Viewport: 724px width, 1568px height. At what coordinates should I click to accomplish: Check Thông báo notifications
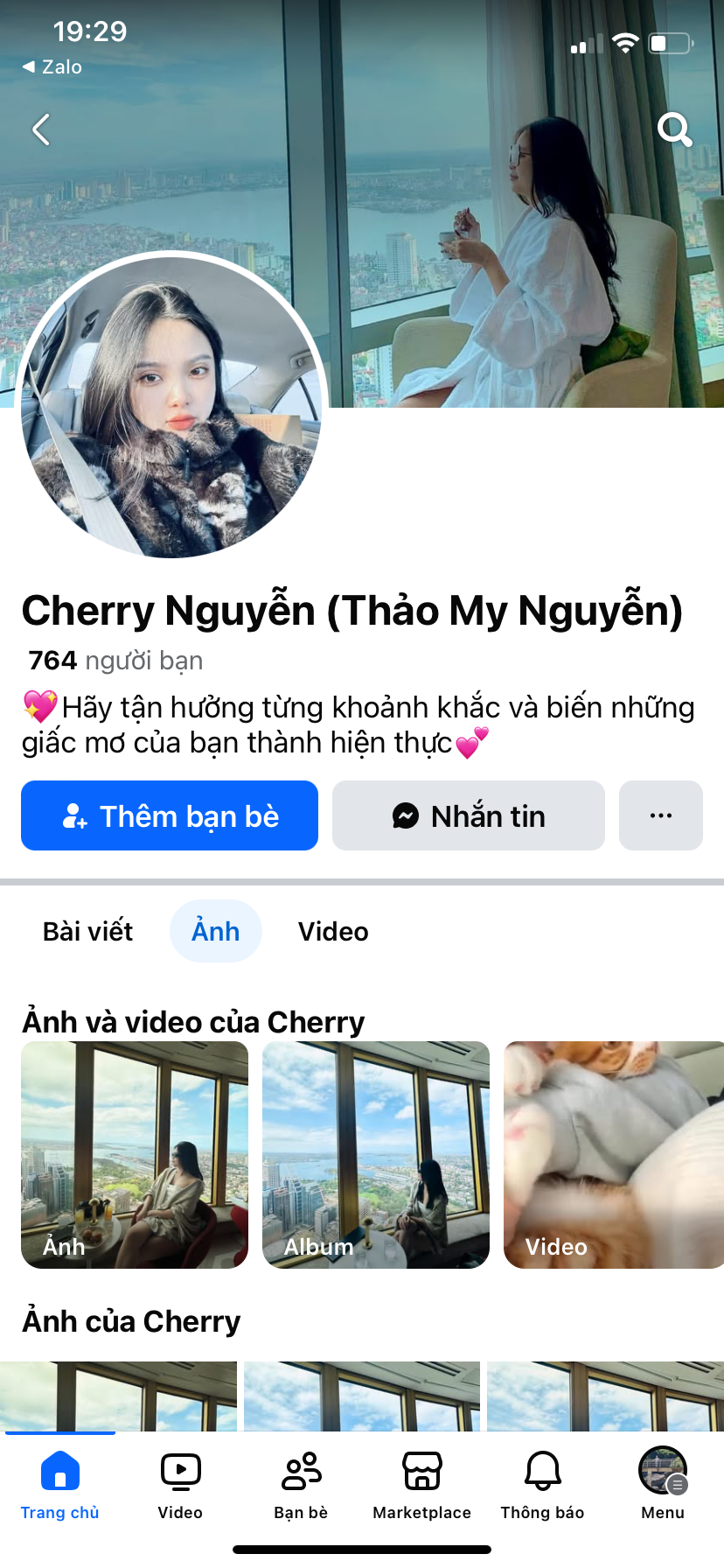click(542, 1484)
